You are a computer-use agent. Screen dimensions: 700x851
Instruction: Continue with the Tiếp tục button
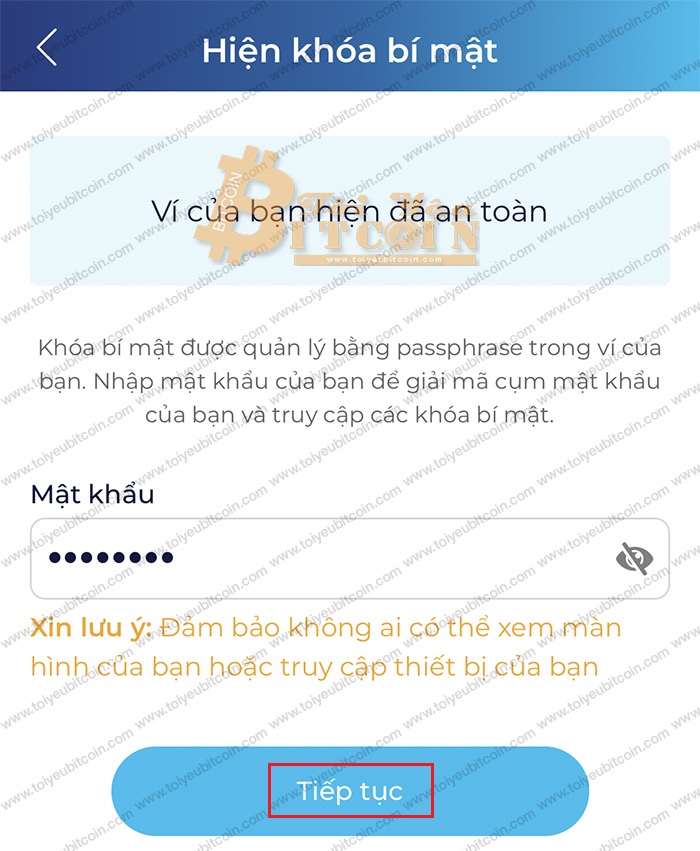tap(350, 791)
